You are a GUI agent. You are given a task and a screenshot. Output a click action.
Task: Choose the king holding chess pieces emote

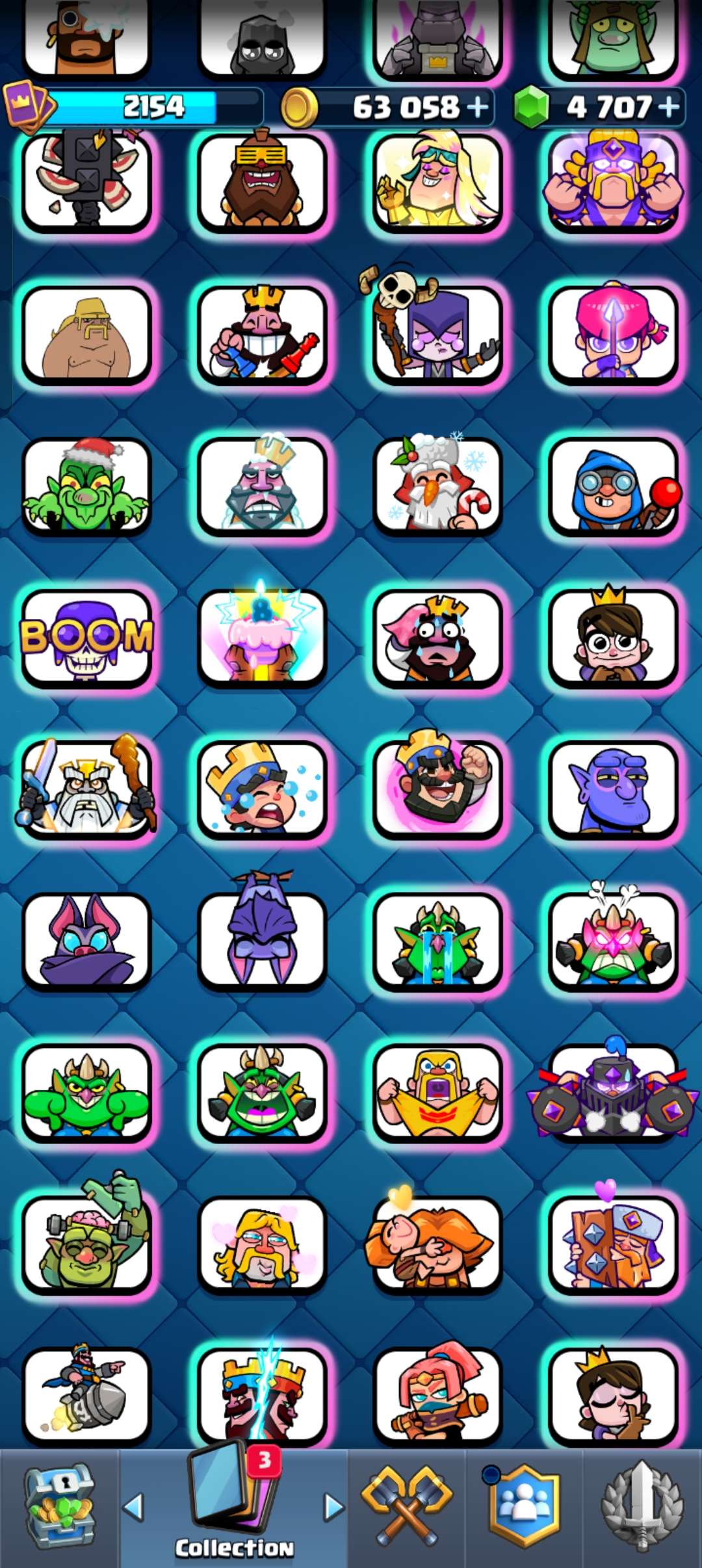pyautogui.click(x=262, y=334)
